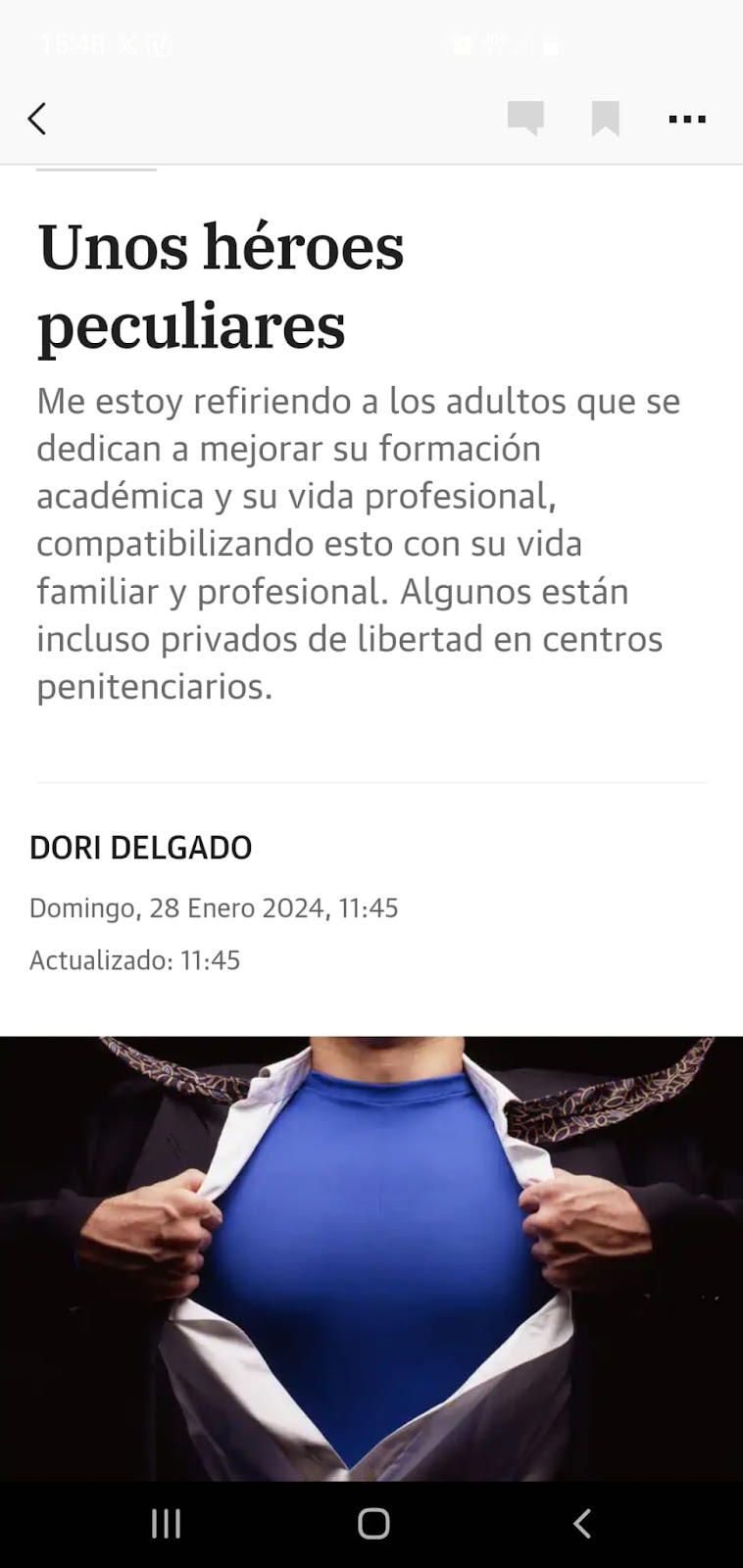743x1568 pixels.
Task: Open the article comments
Action: pyautogui.click(x=525, y=119)
